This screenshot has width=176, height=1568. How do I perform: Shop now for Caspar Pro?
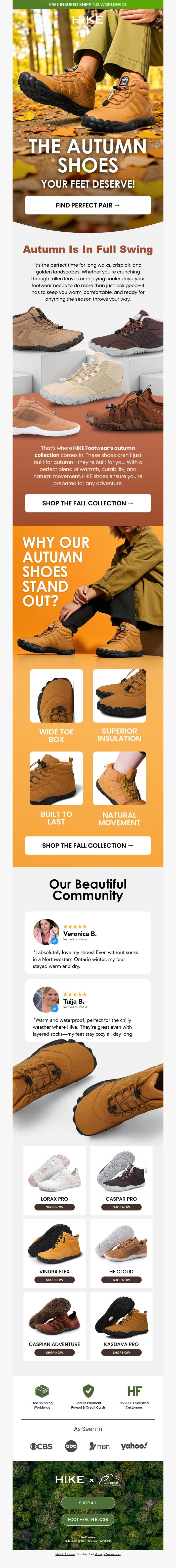point(121,1207)
